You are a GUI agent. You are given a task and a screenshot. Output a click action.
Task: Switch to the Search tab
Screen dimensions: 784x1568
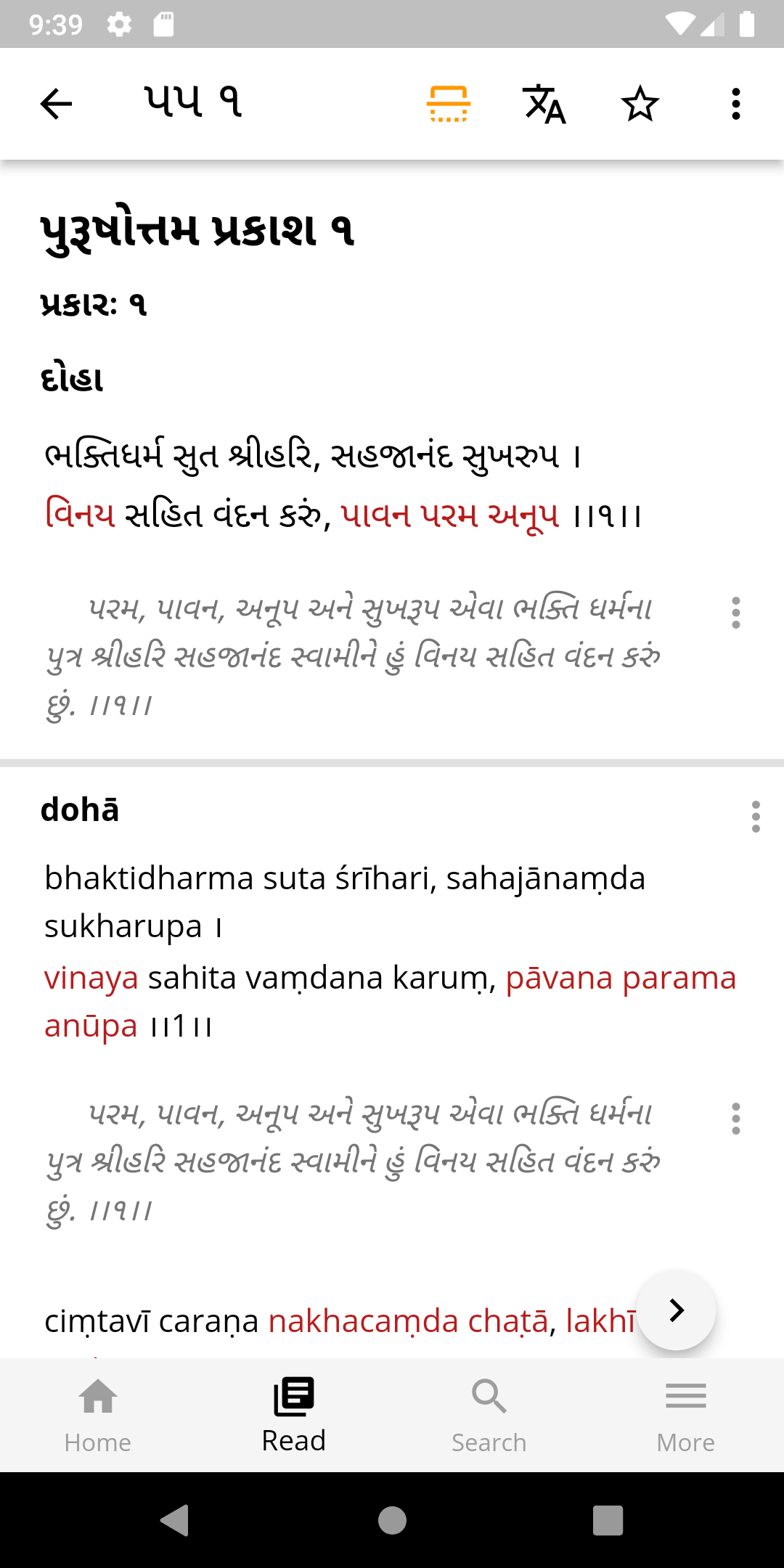coord(489,1416)
